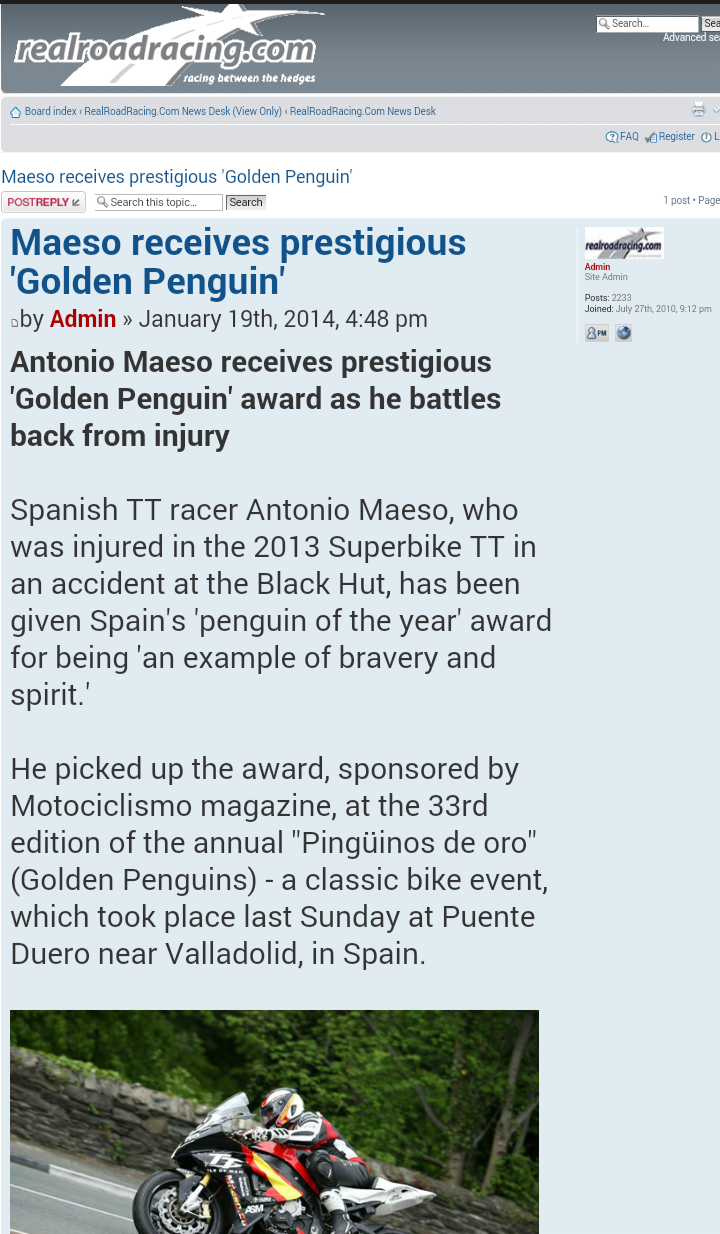
Task: Open Admin profile from the post byline
Action: (83, 319)
